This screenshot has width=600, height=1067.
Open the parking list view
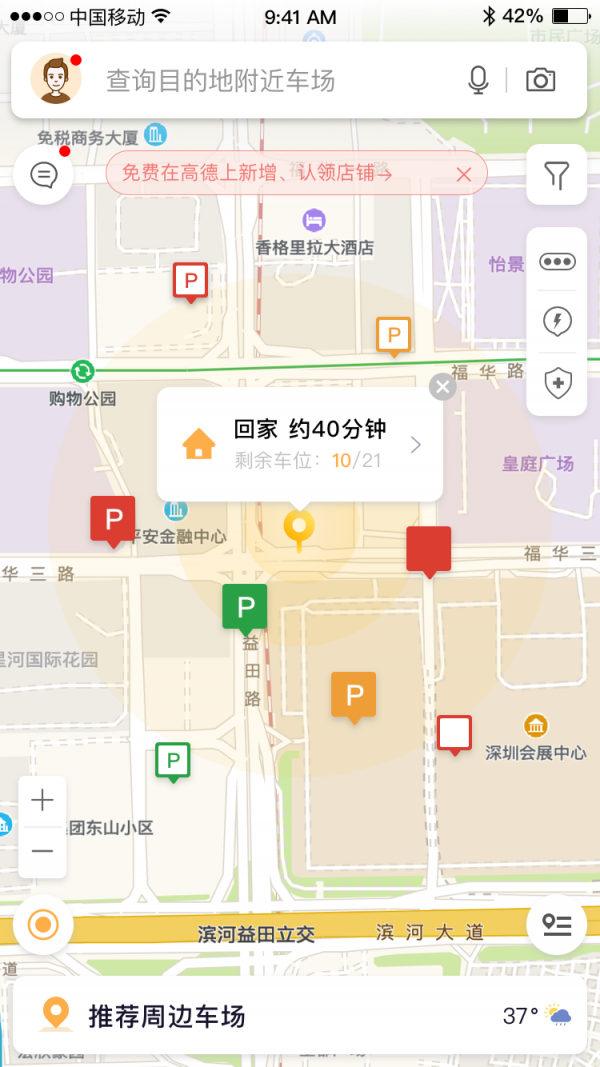click(557, 924)
